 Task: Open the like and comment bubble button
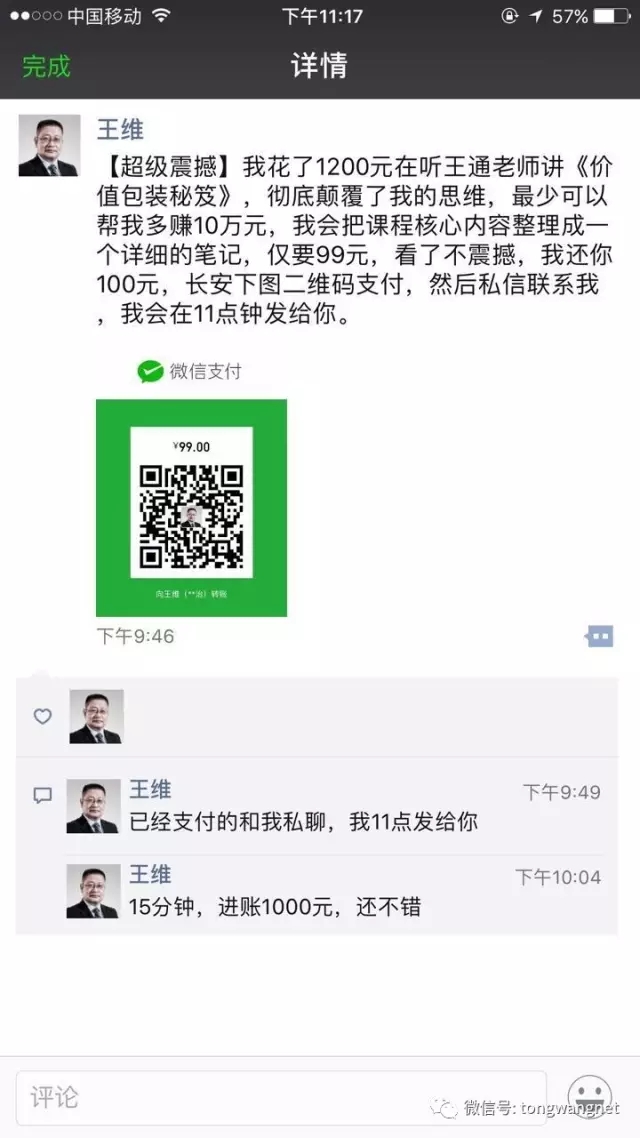[599, 636]
